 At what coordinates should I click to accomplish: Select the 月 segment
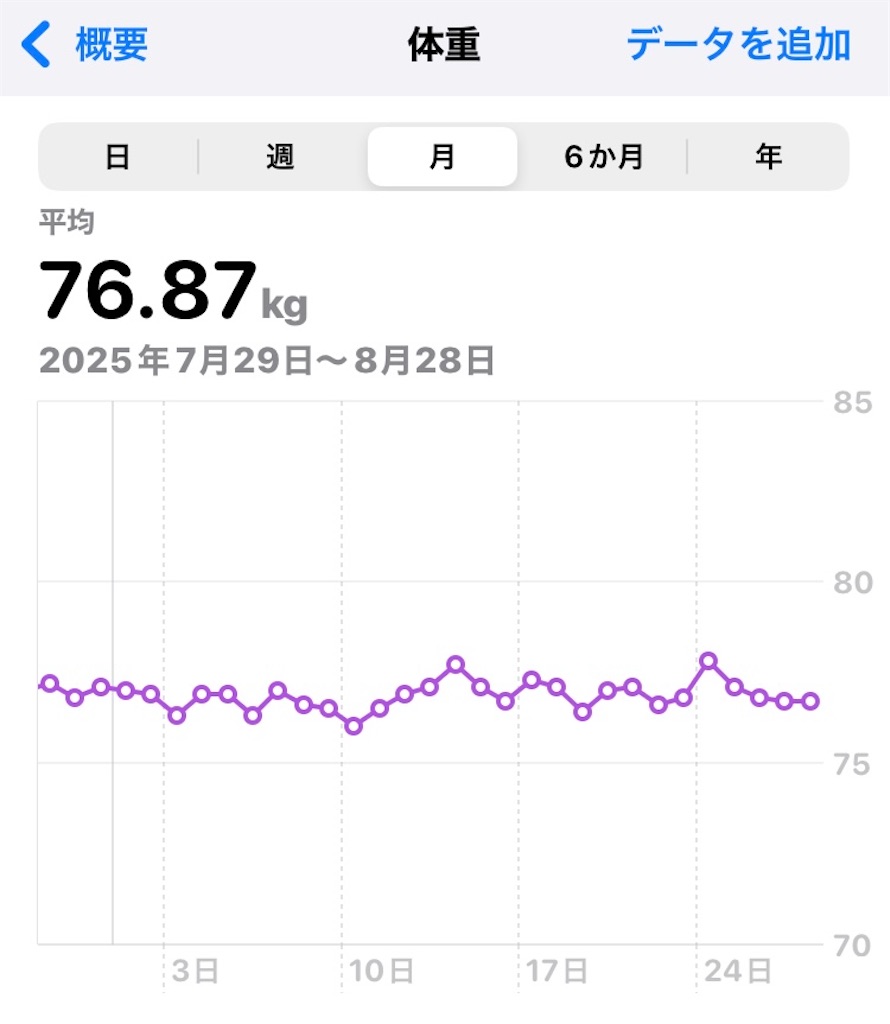click(443, 157)
